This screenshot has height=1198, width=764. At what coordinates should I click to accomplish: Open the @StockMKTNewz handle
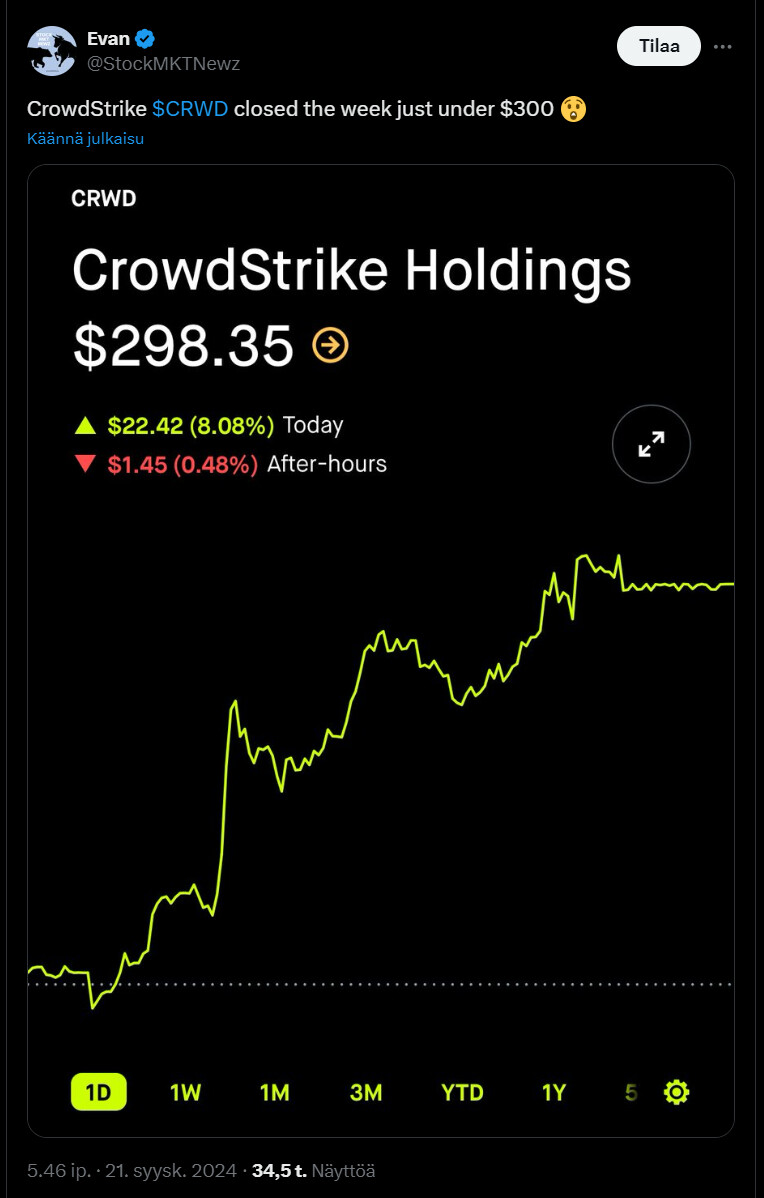click(x=164, y=64)
